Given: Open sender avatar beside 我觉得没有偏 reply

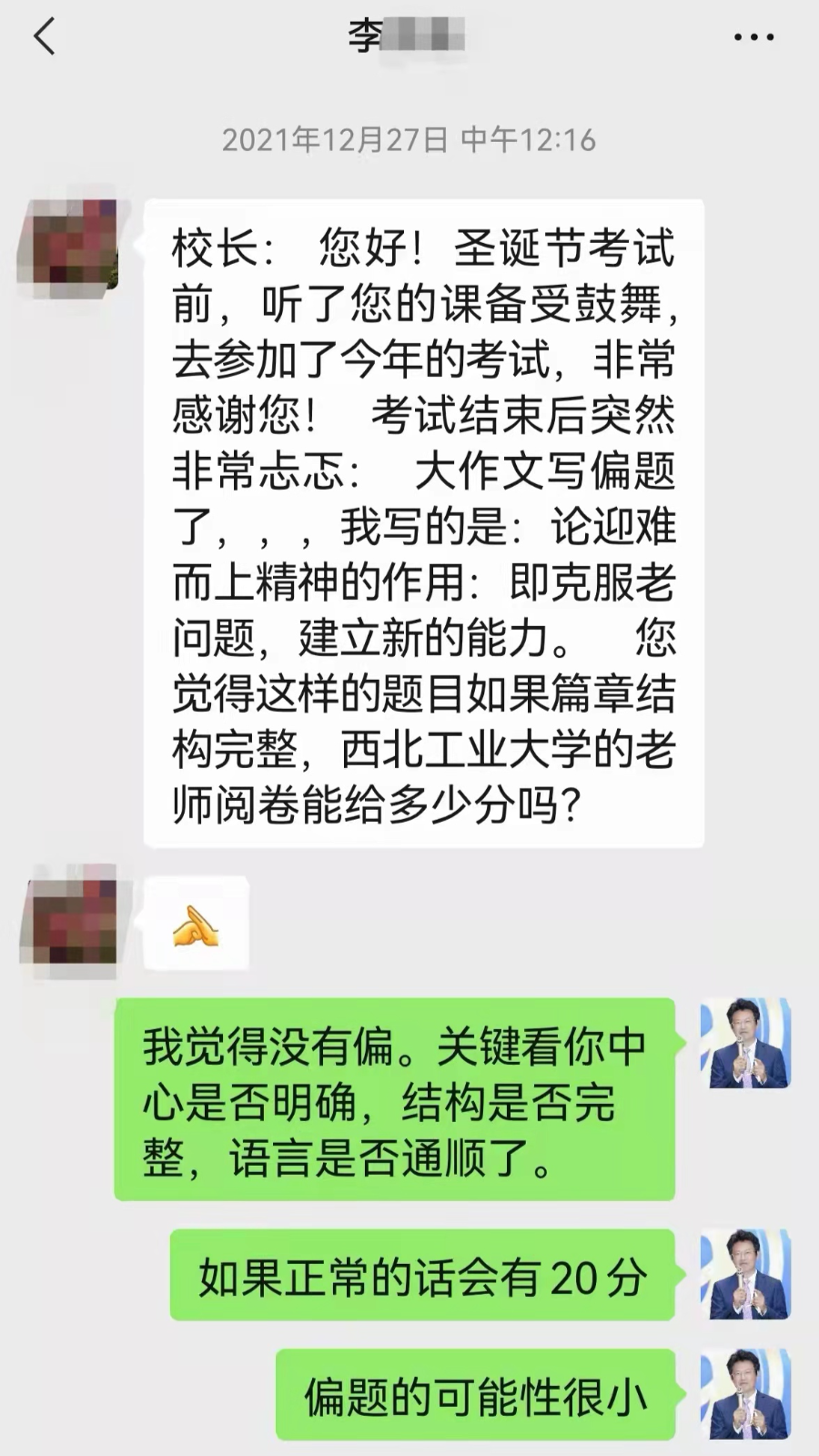Looking at the screenshot, I should [745, 1044].
